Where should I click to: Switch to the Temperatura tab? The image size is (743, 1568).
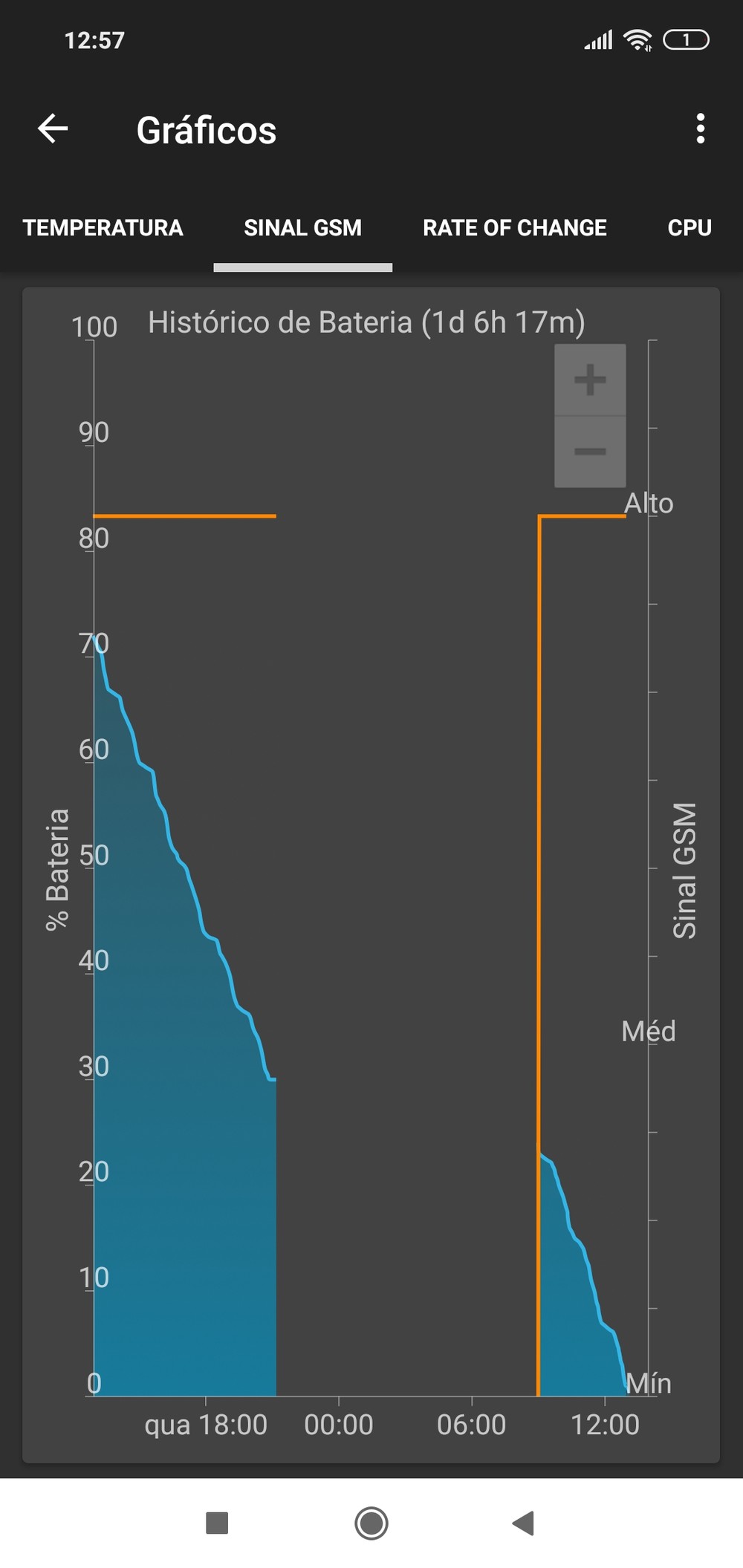[x=103, y=227]
